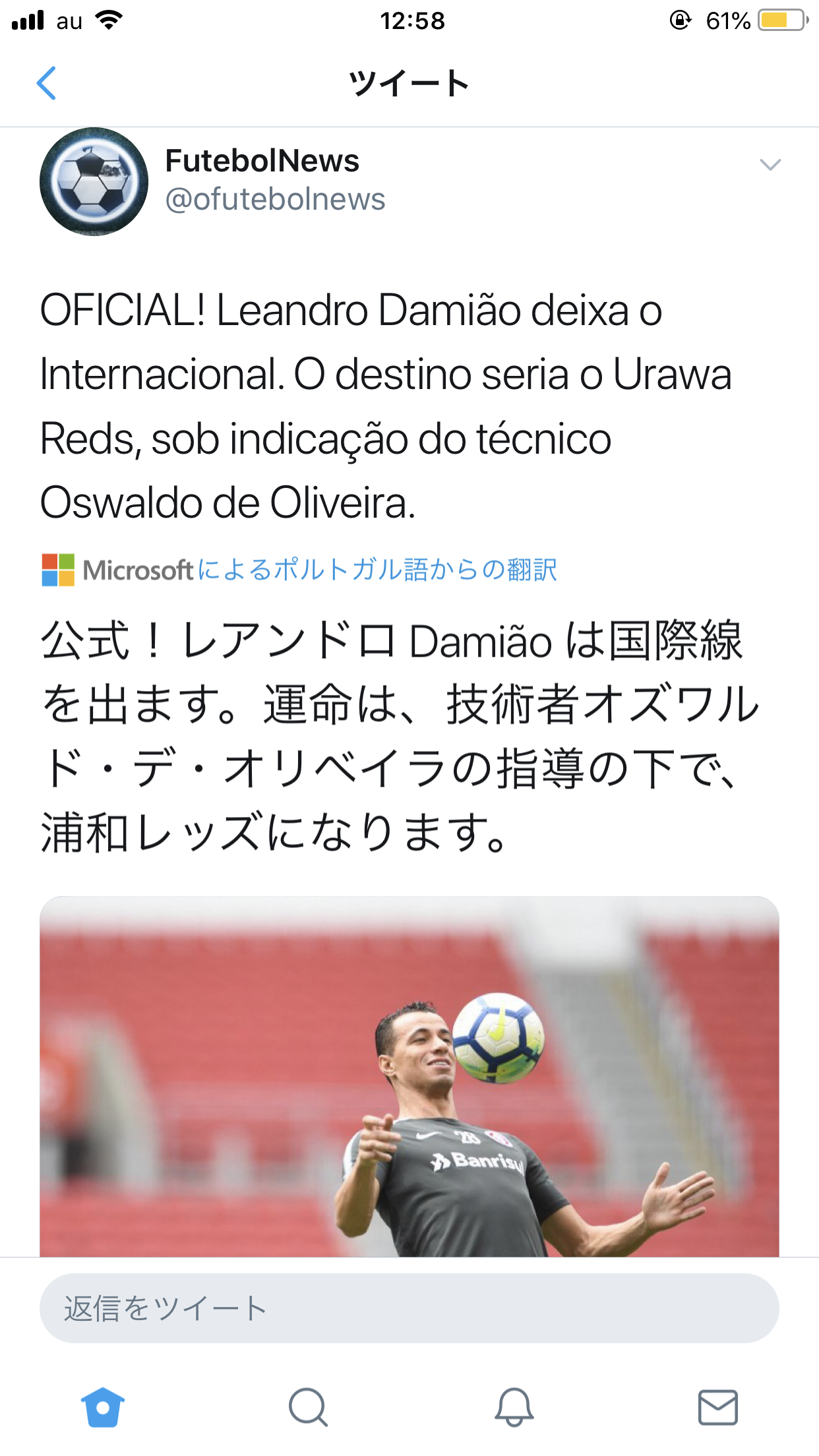
Task: Open FutebolNews profile picture
Action: tap(94, 181)
